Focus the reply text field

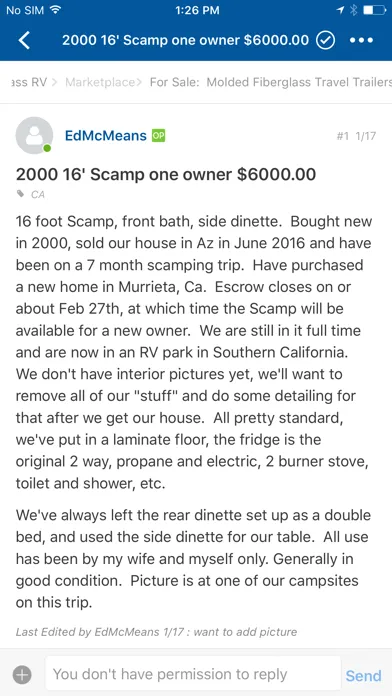[x=193, y=674]
